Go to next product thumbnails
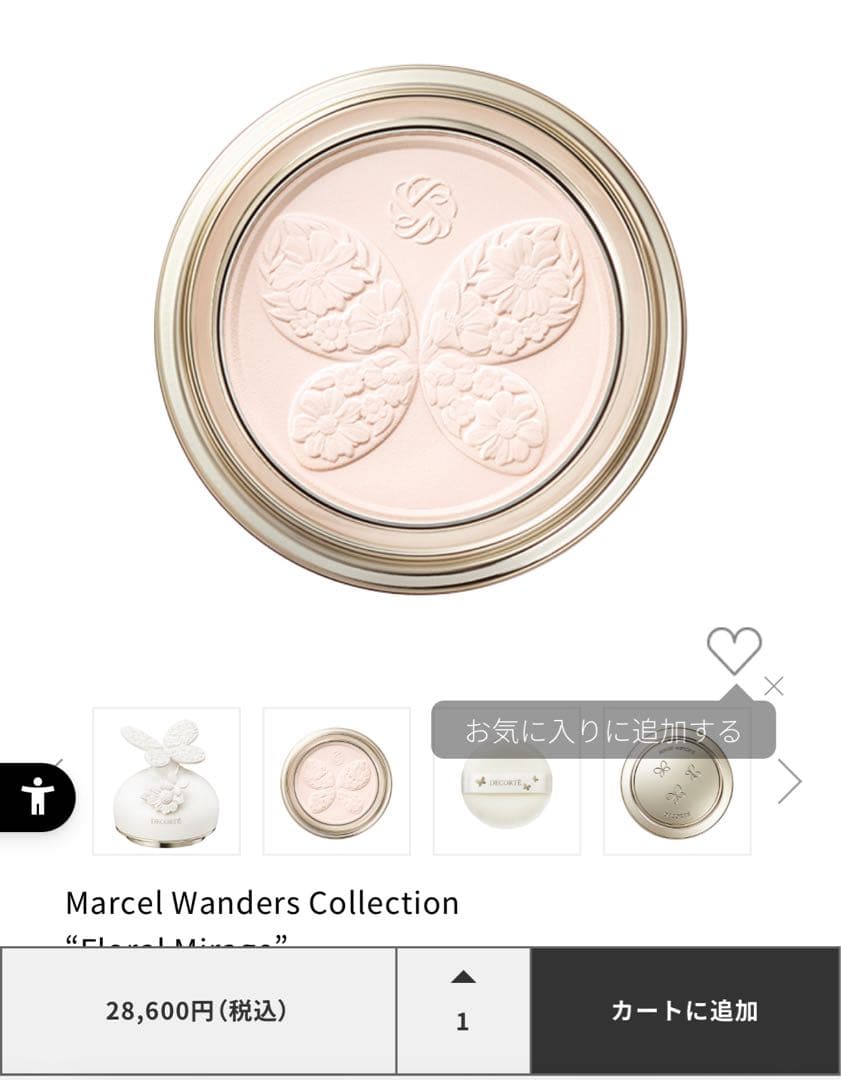This screenshot has height=1080, width=841. coord(790,781)
